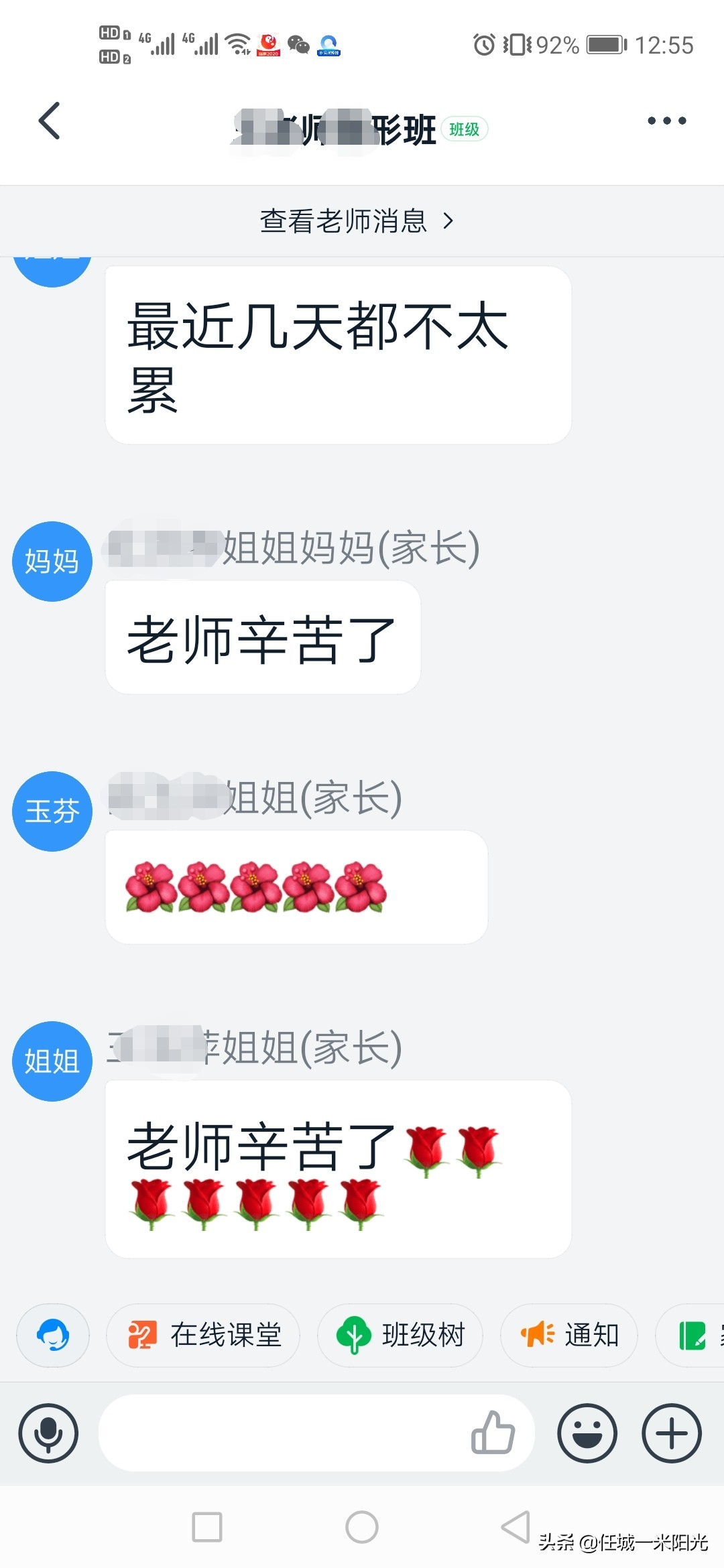Open 玉芬's profile avatar
Screen dimensions: 724x1568
[52, 811]
